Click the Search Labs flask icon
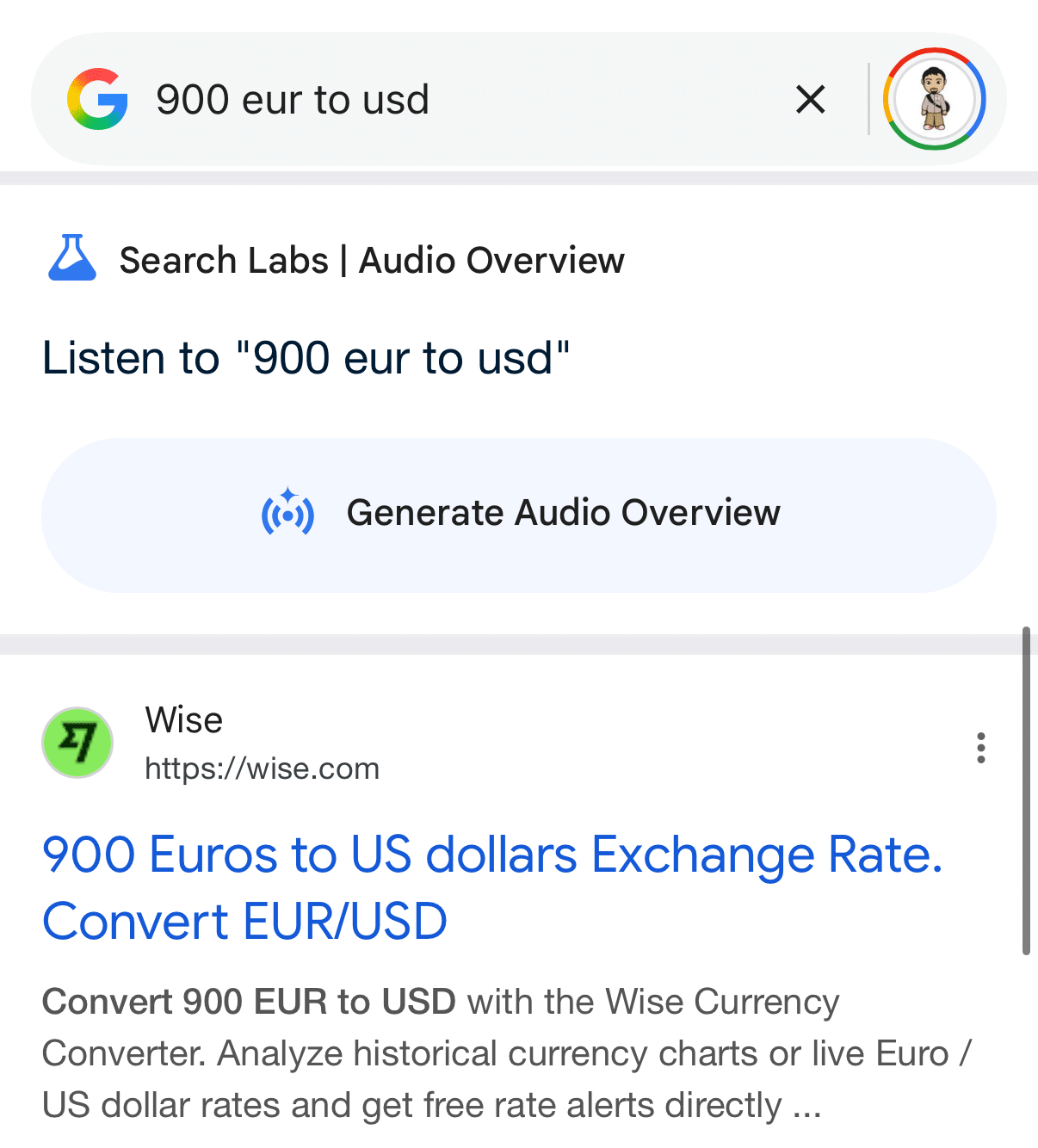Viewport: 1038px width, 1148px height. [72, 259]
